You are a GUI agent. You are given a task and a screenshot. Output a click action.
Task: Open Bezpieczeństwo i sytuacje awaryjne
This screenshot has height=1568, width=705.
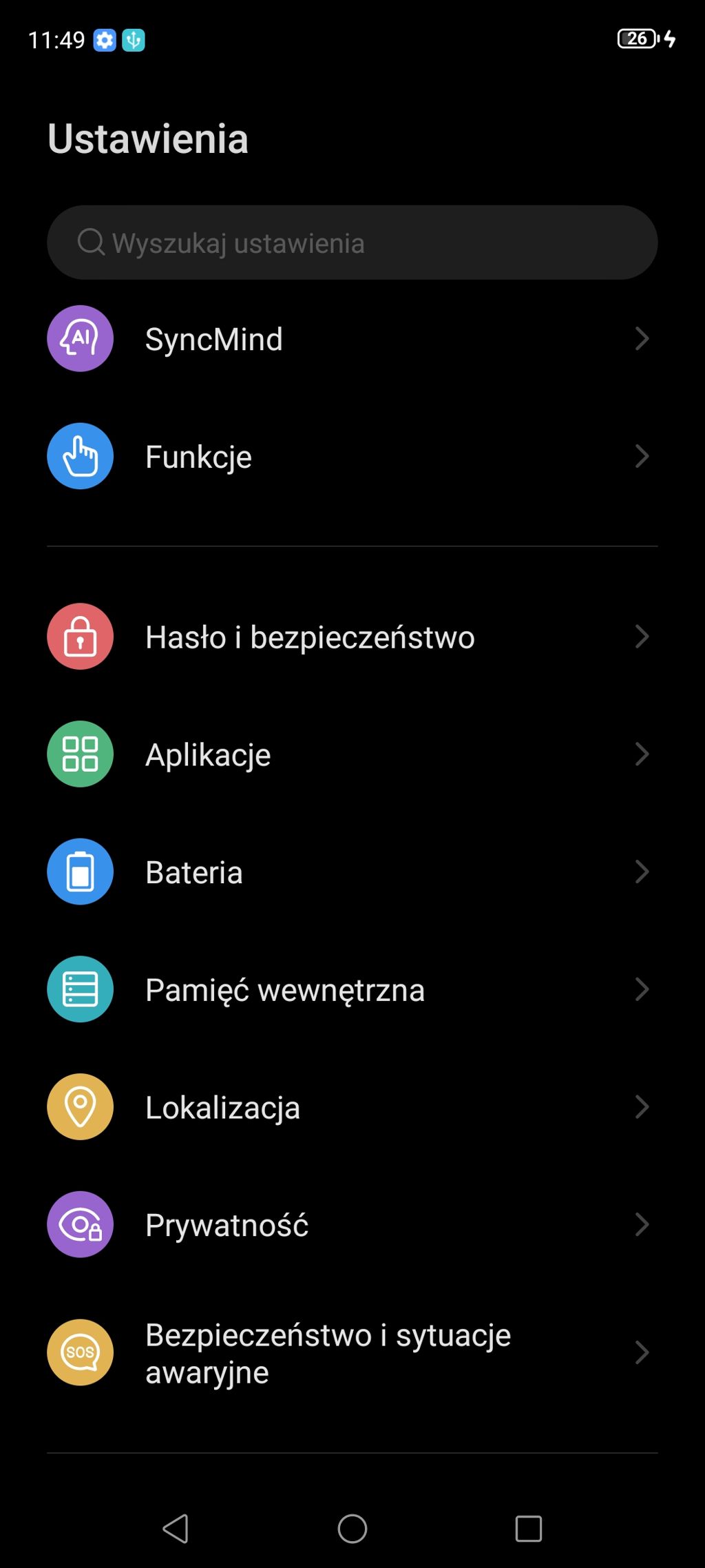(x=351, y=1353)
